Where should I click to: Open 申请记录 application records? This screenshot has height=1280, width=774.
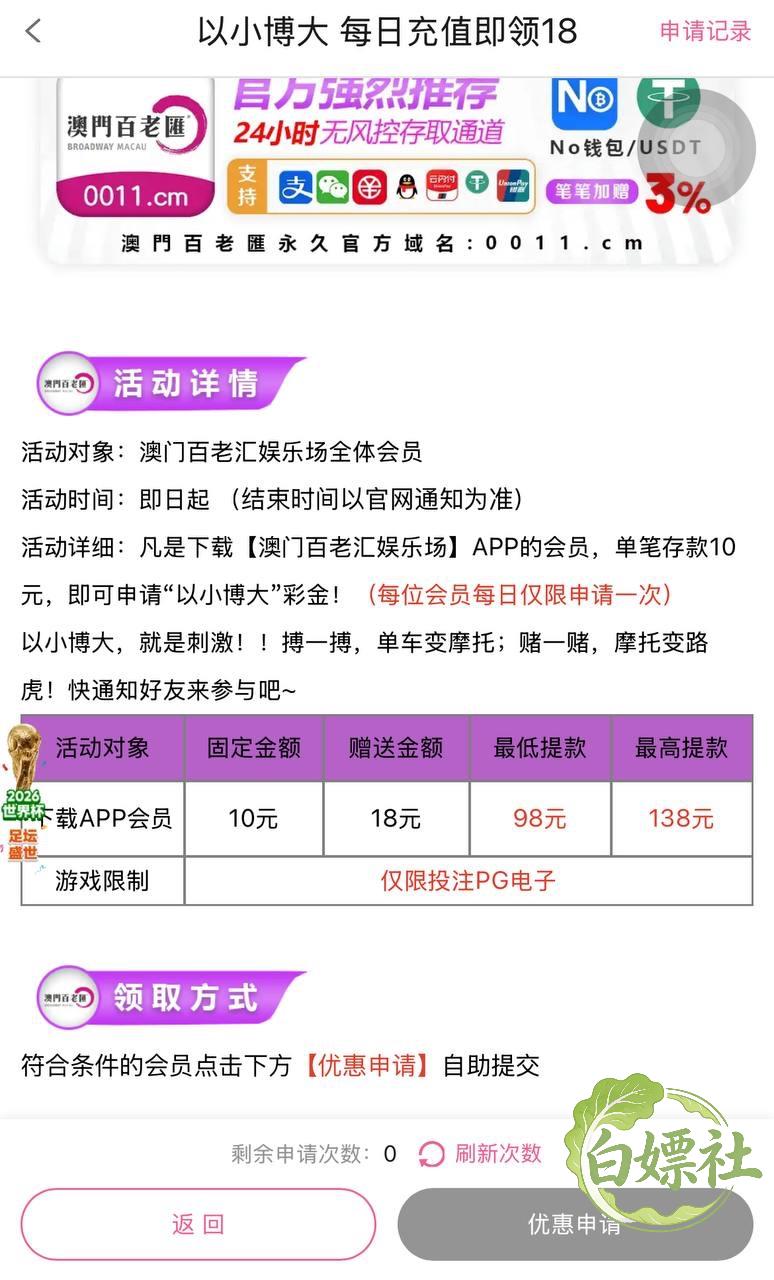click(x=705, y=31)
